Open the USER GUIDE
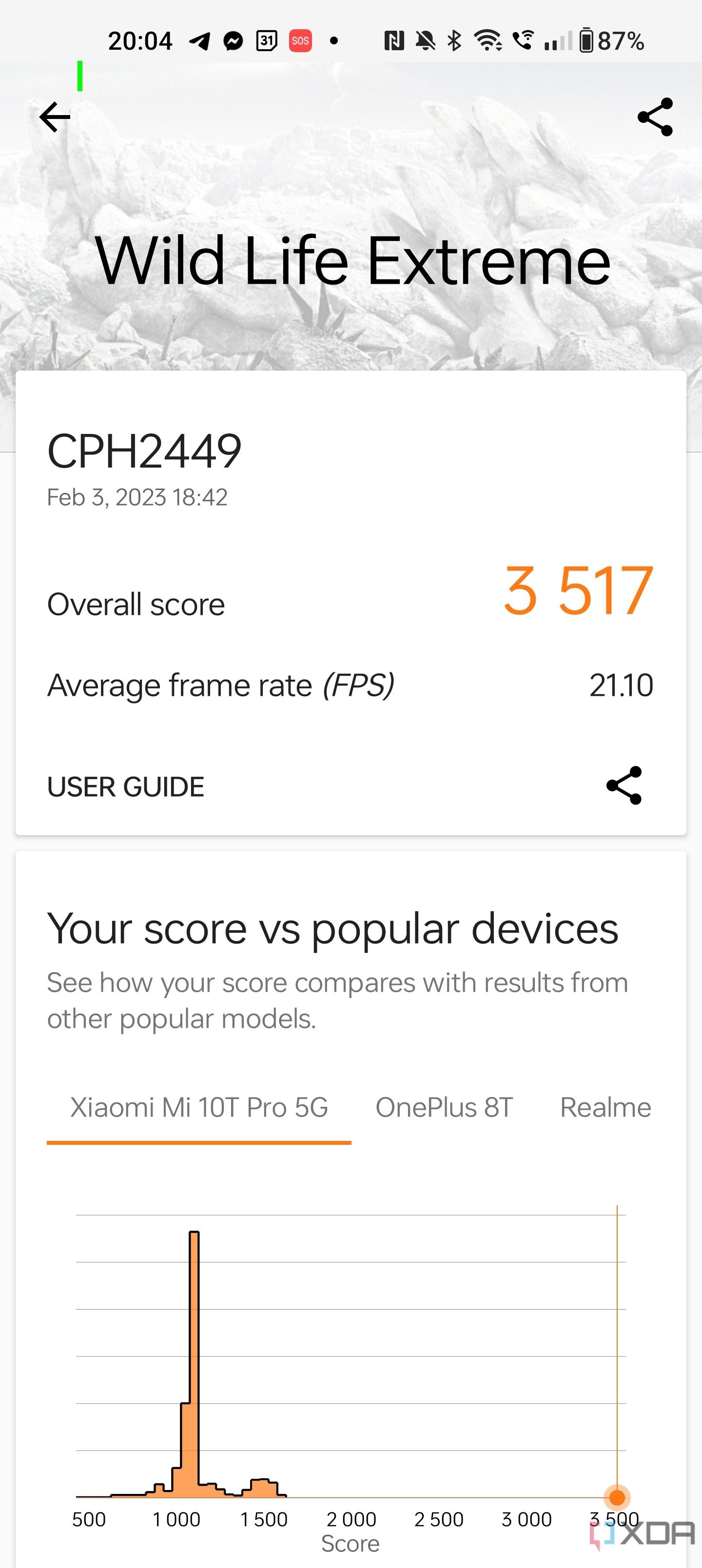Image resolution: width=702 pixels, height=1568 pixels. (x=125, y=786)
